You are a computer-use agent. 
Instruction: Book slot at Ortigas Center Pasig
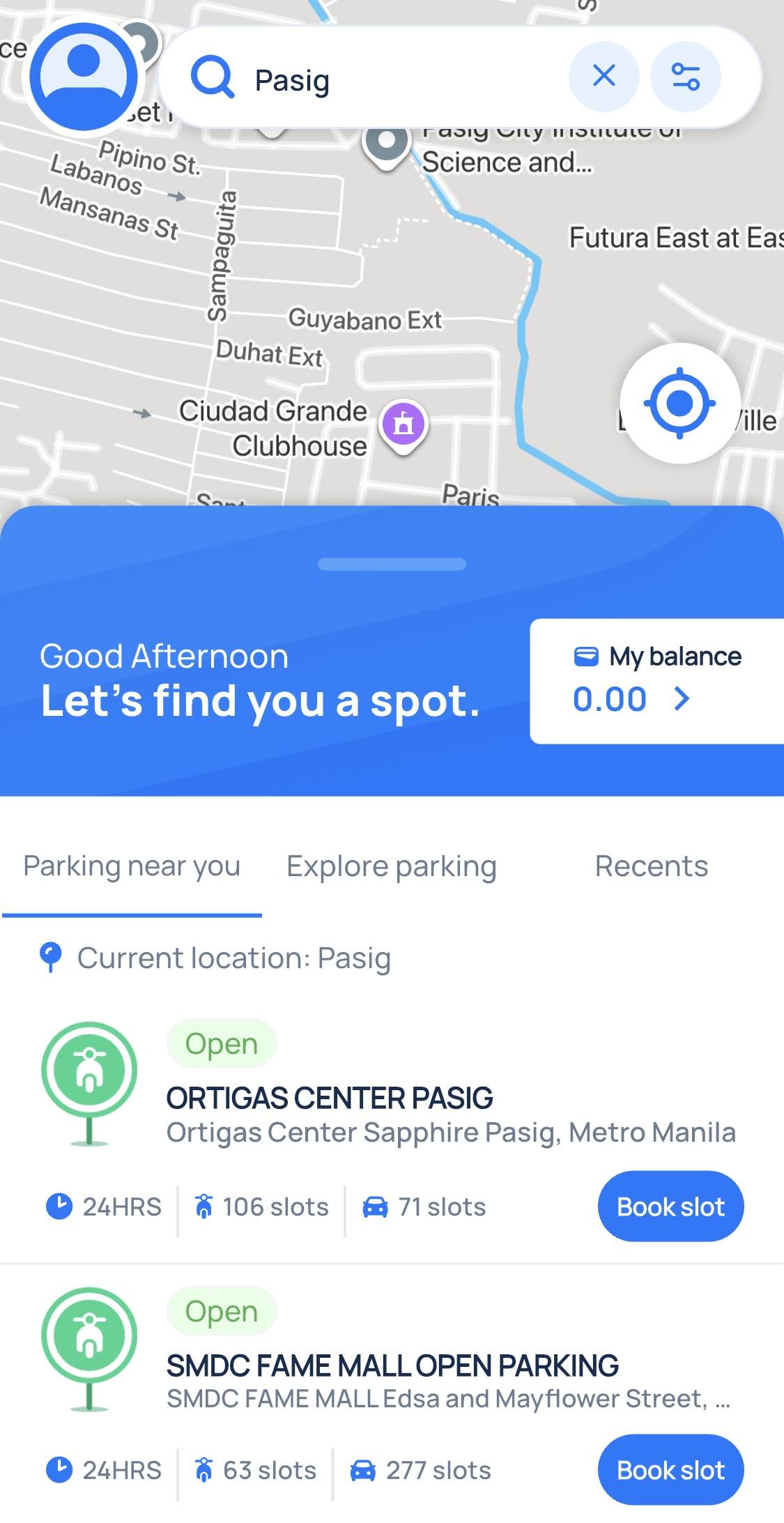tap(670, 1207)
